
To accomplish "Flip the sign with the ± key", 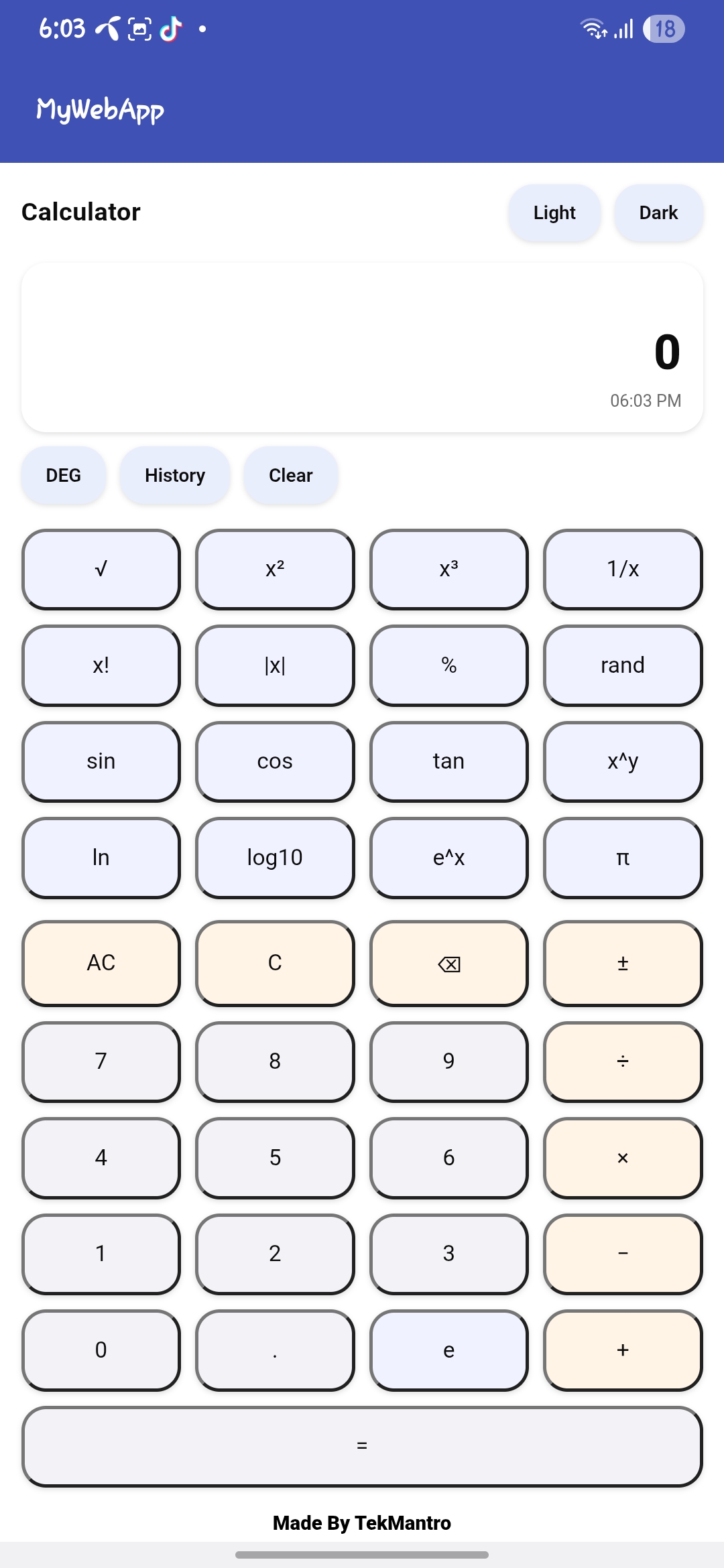I will tap(623, 963).
